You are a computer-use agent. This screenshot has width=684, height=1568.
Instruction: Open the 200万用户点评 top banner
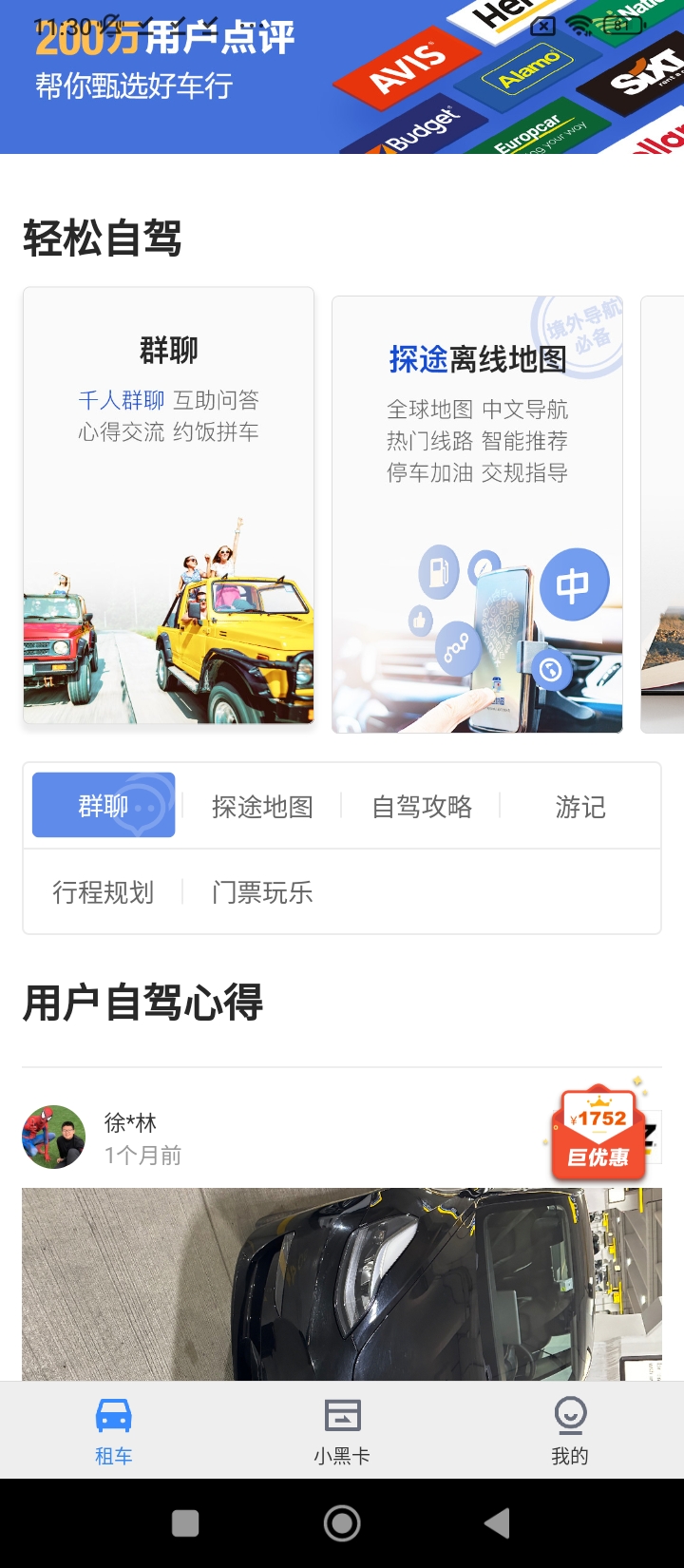click(342, 77)
